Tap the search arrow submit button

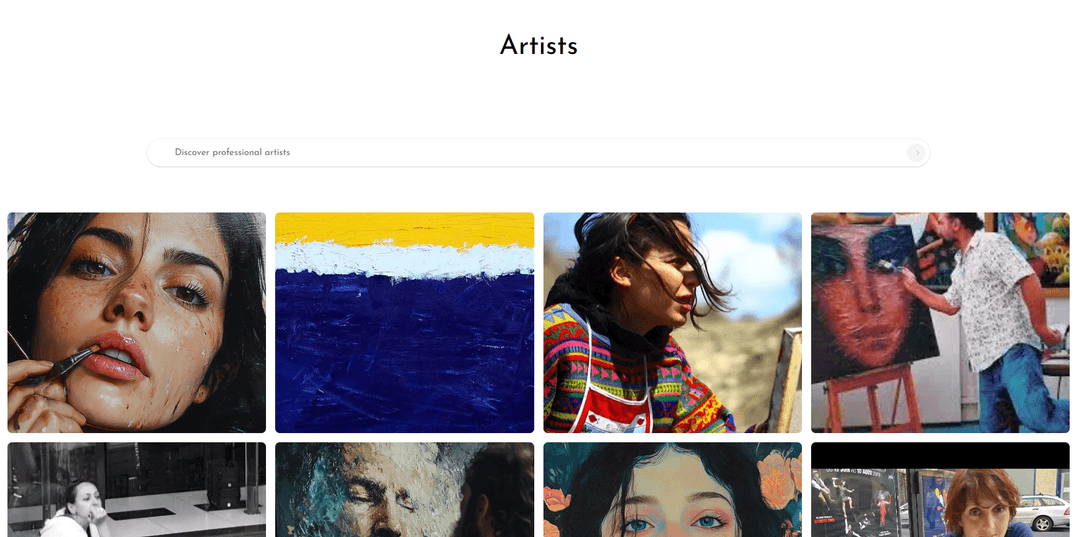click(x=916, y=153)
